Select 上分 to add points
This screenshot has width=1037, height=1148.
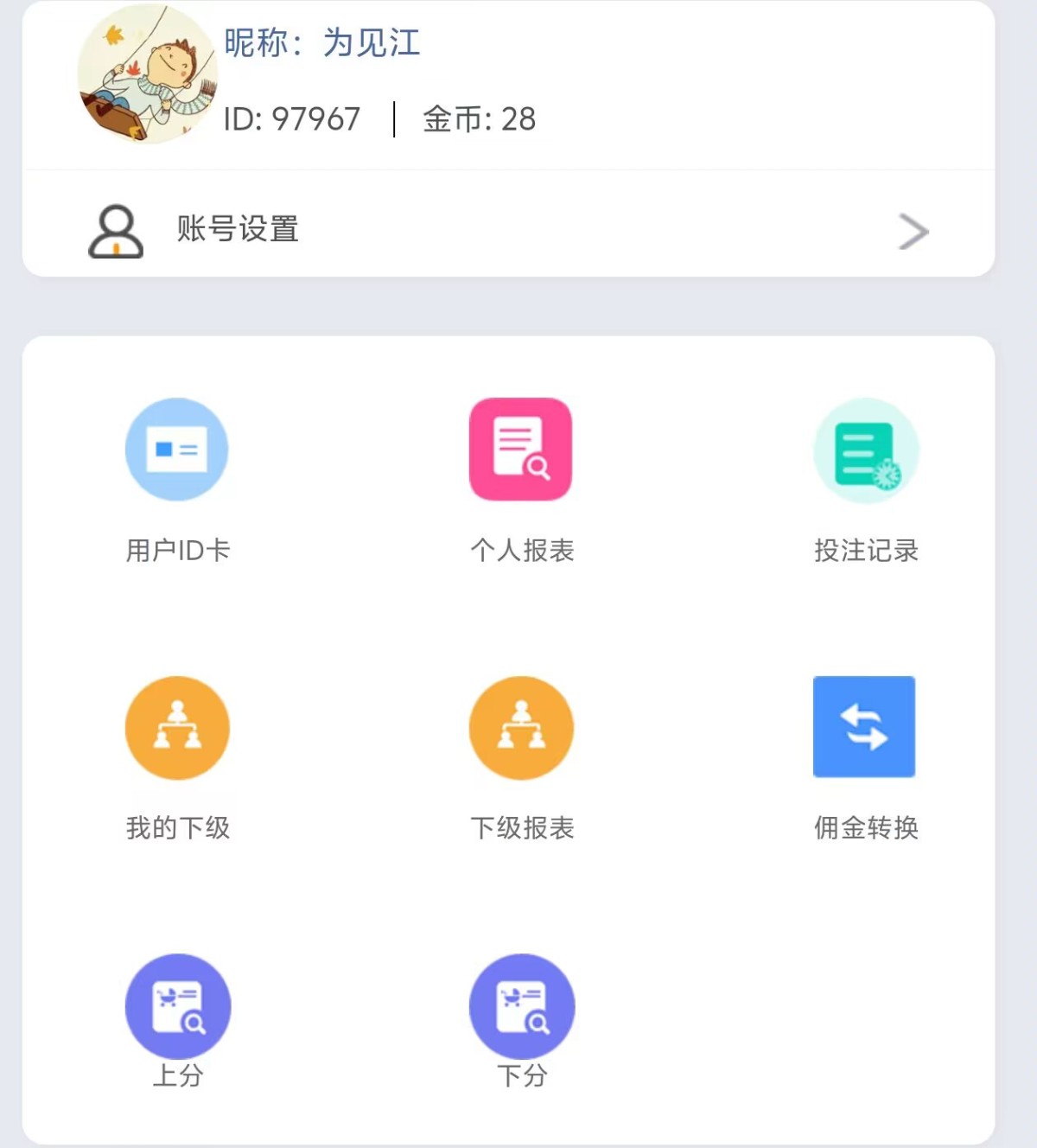[x=177, y=1007]
